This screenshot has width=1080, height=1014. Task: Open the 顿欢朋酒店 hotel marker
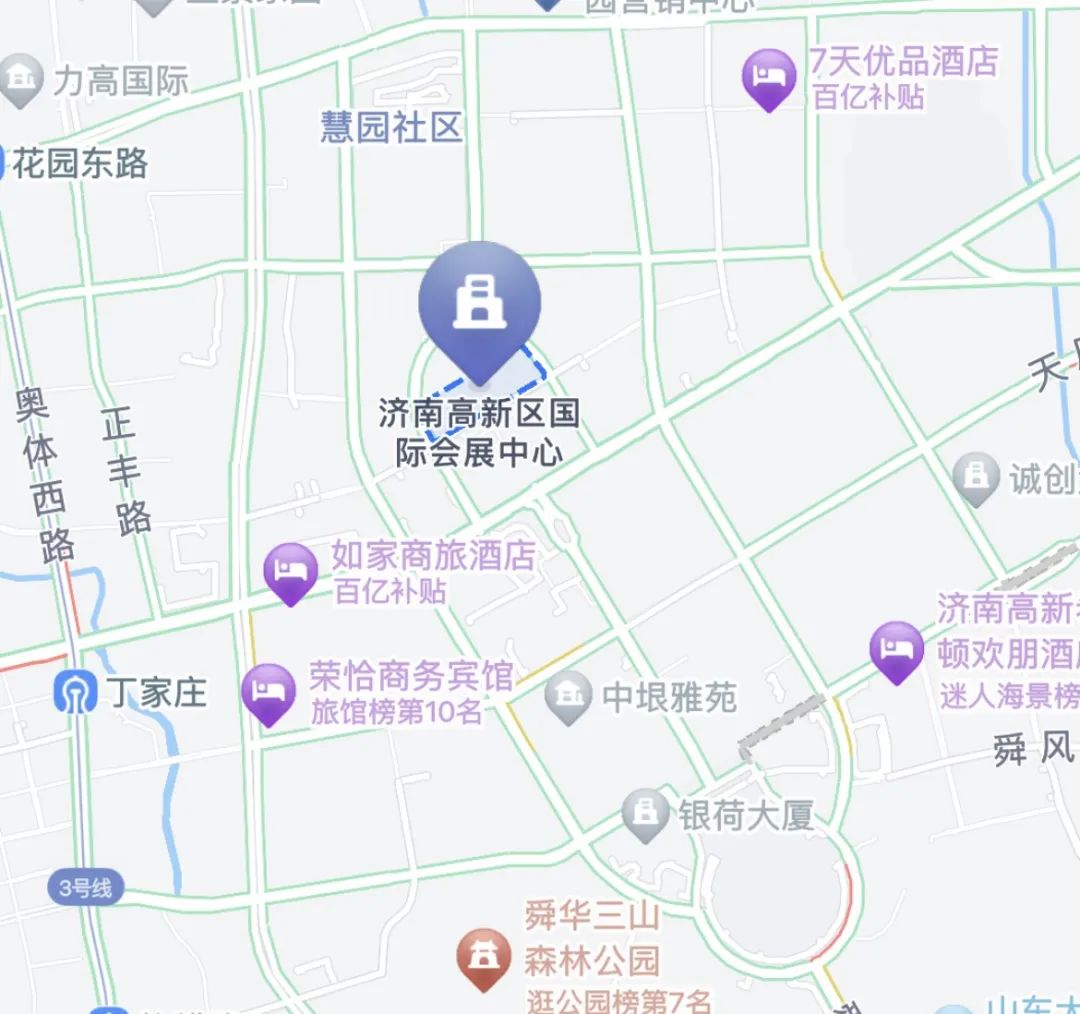(896, 649)
